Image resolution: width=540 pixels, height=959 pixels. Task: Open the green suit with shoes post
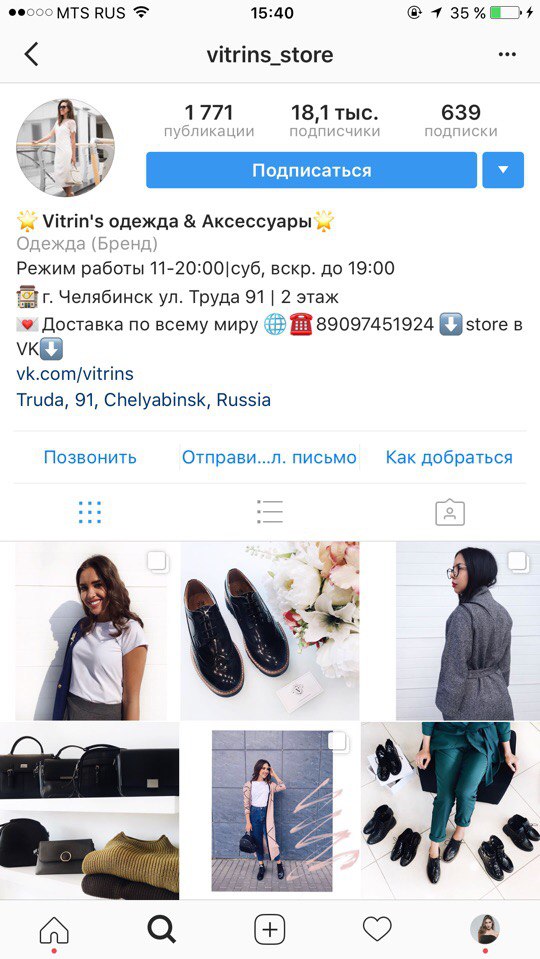click(x=451, y=811)
